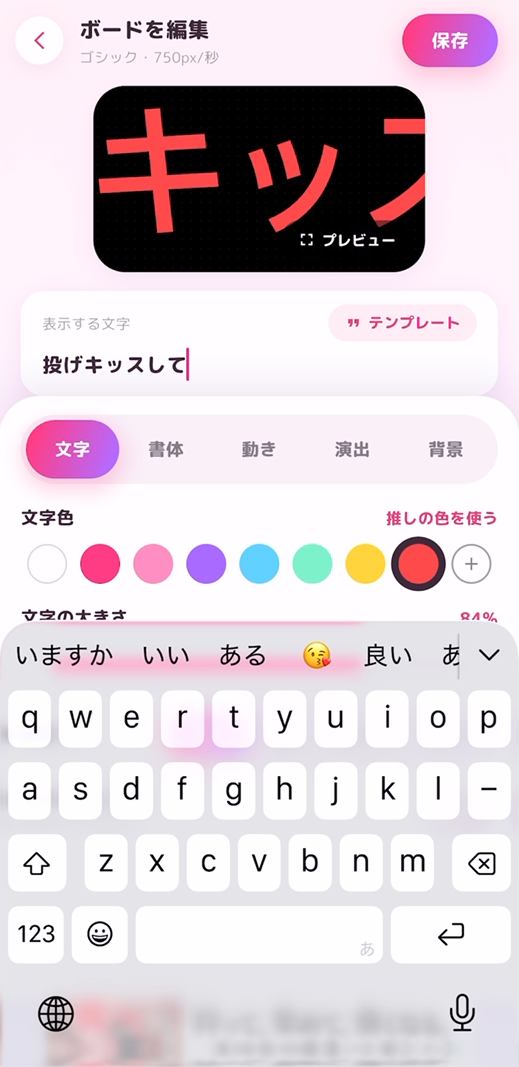Select the light blue text color

pos(259,564)
